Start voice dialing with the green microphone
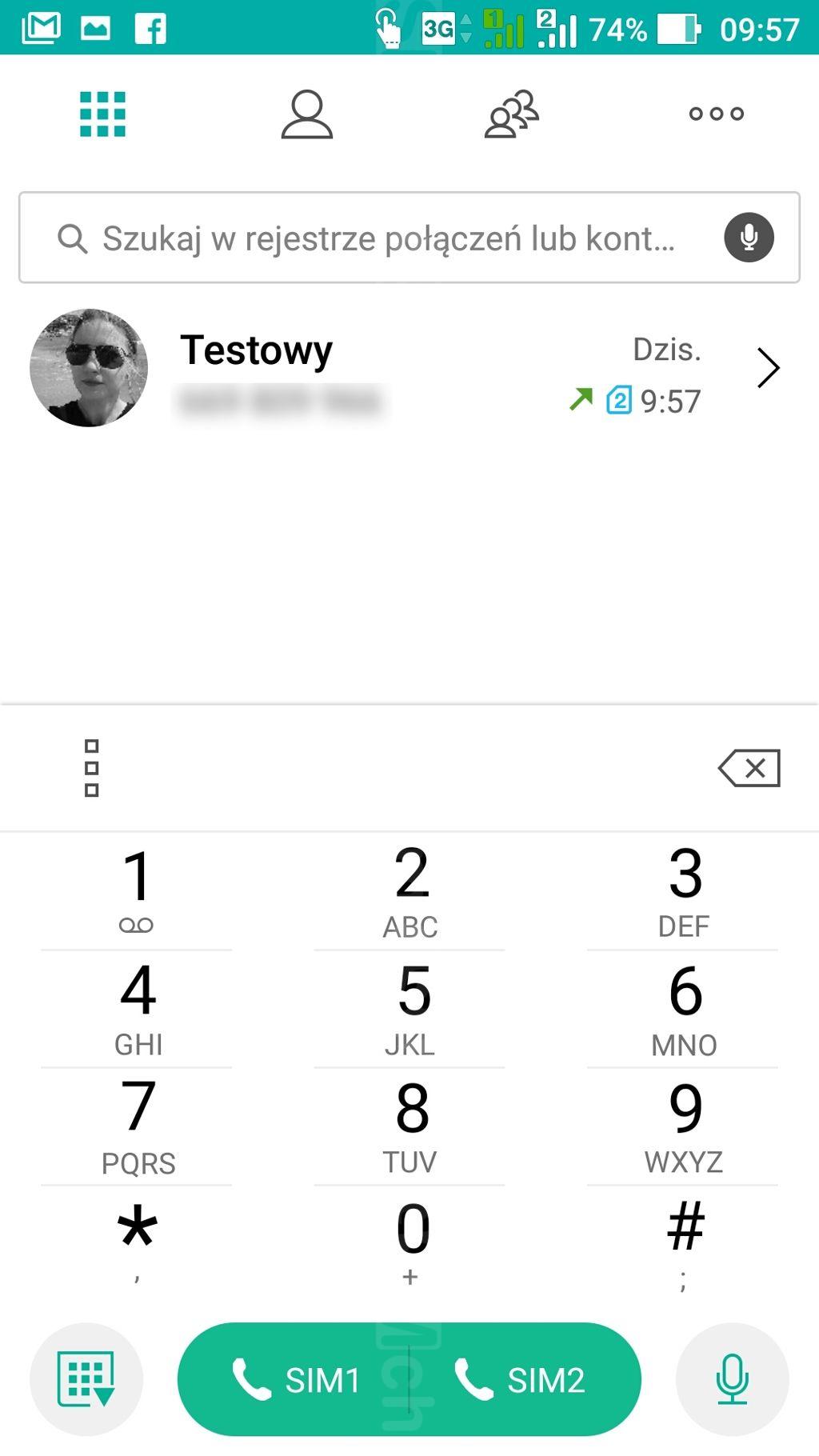Screen dimensions: 819x1456 (733, 1380)
